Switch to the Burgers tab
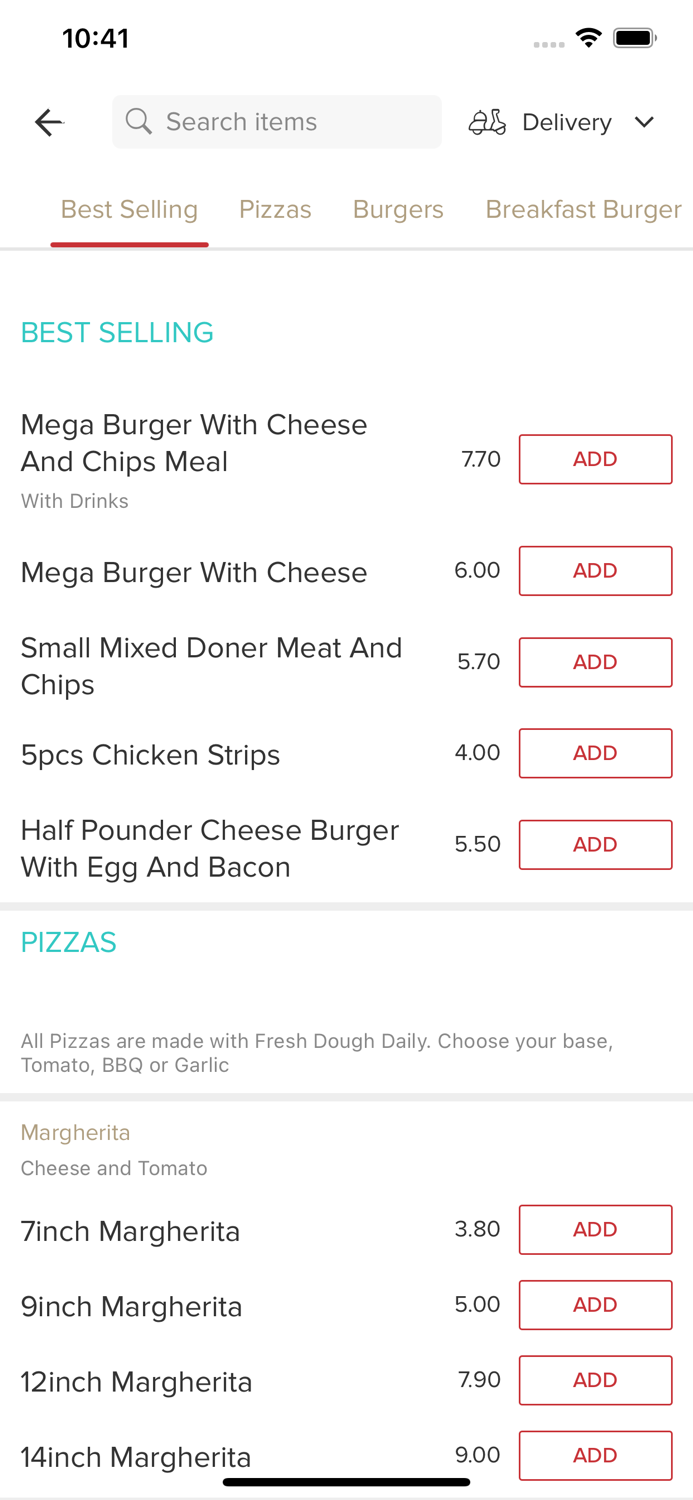The image size is (693, 1500). [x=398, y=210]
